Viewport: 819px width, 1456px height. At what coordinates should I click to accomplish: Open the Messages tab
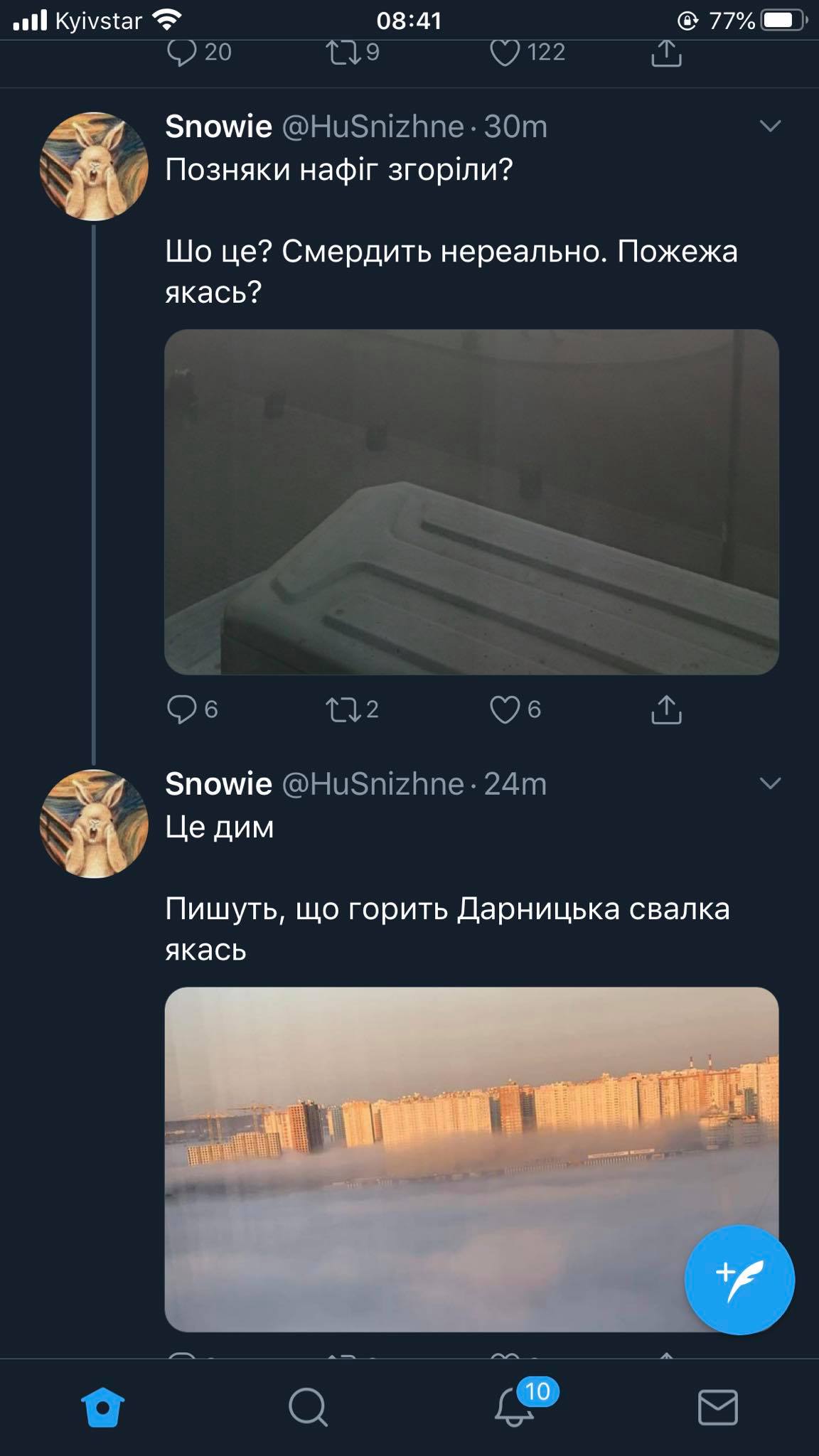[x=718, y=1406]
